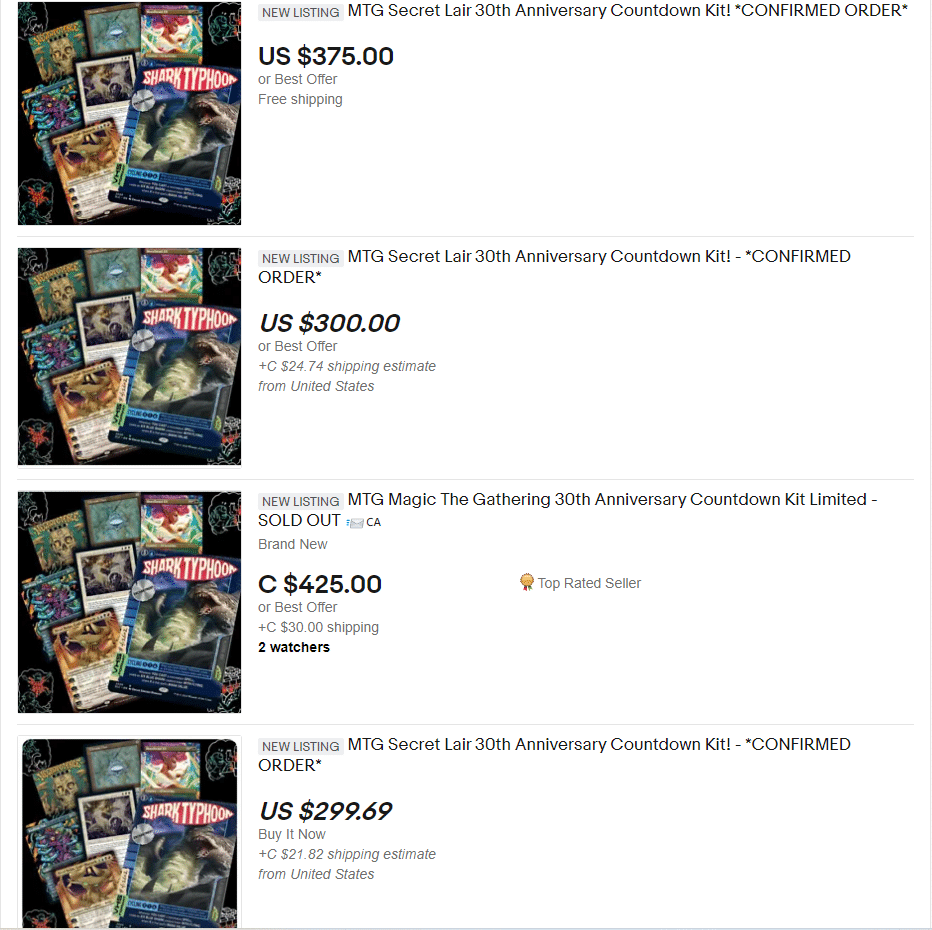Select the product image of the C $425.00 listing
Screen dimensions: 932x930
tap(129, 601)
